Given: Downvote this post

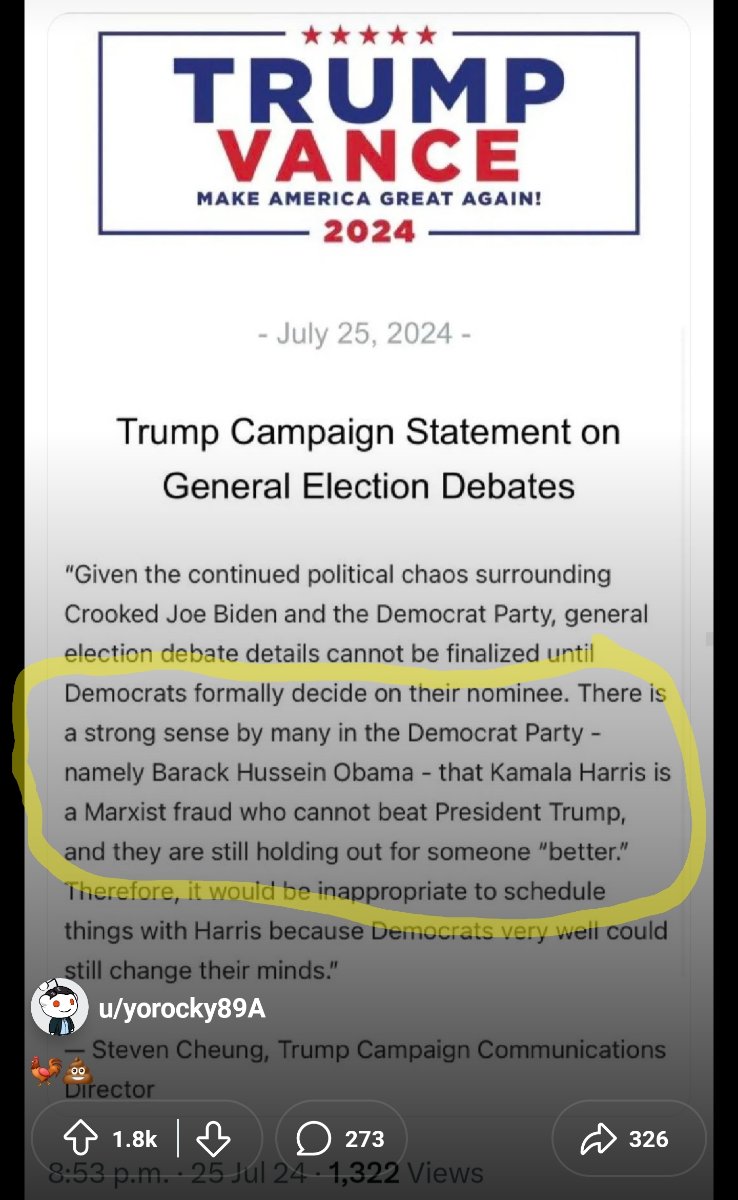Looking at the screenshot, I should [213, 1139].
